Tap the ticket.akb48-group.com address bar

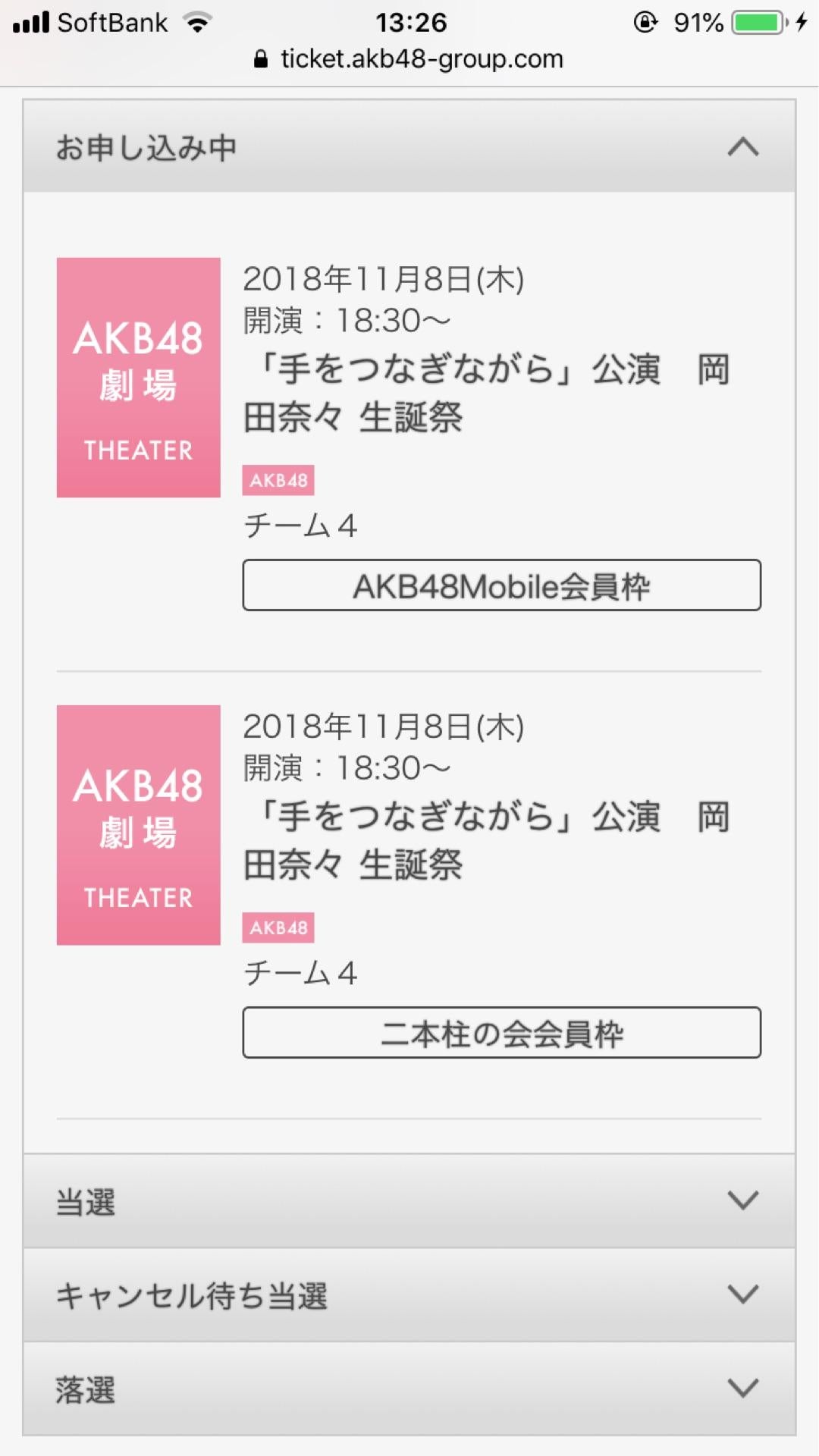pos(409,59)
